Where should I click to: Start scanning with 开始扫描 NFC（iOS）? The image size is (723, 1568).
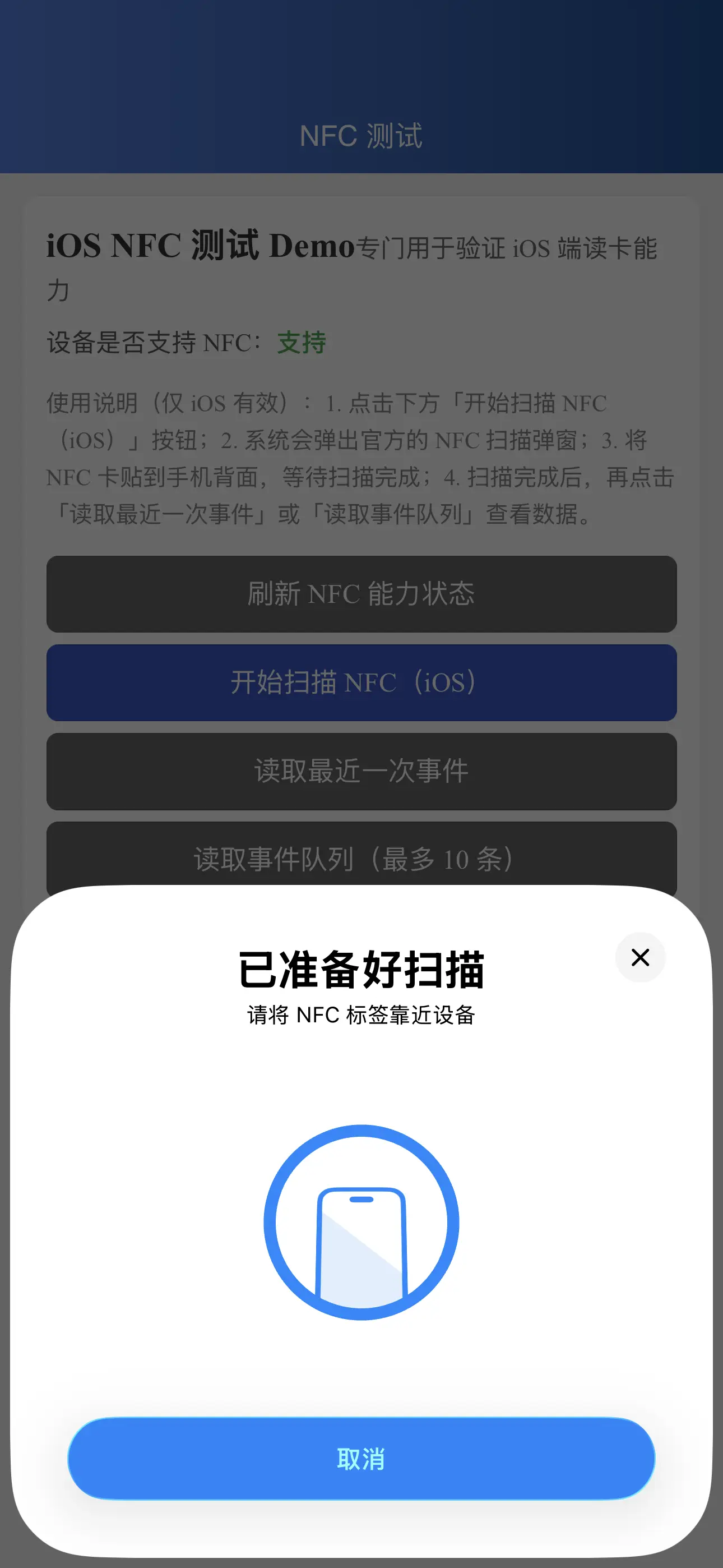coord(361,682)
